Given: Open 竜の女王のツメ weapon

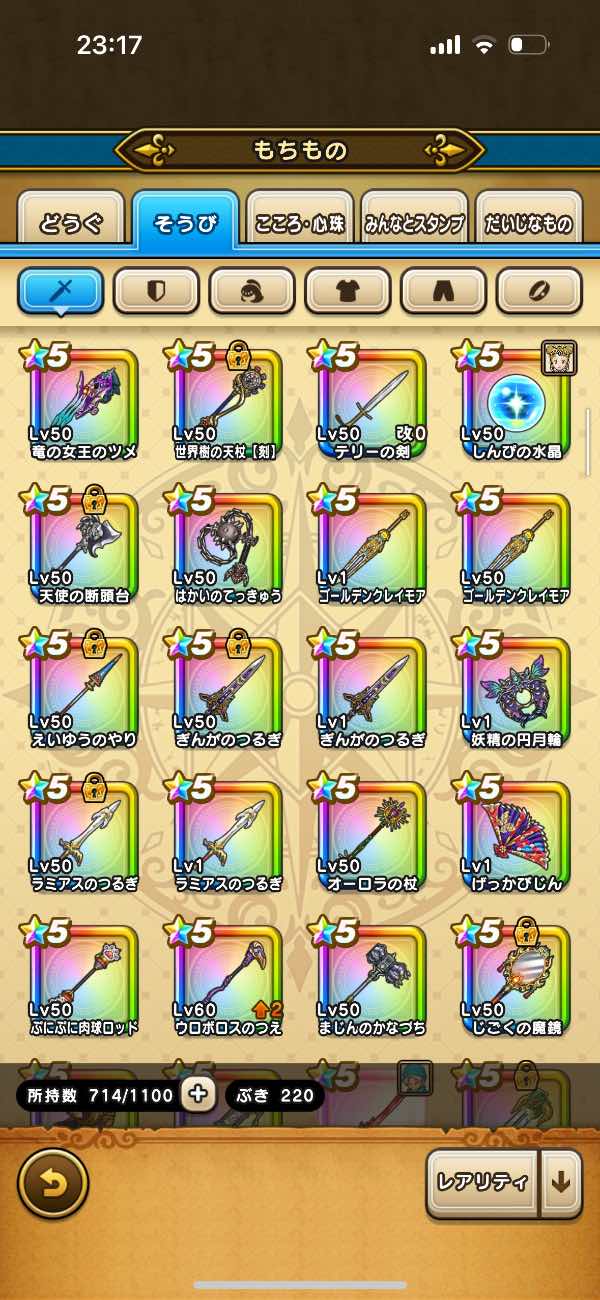Looking at the screenshot, I should (x=84, y=396).
